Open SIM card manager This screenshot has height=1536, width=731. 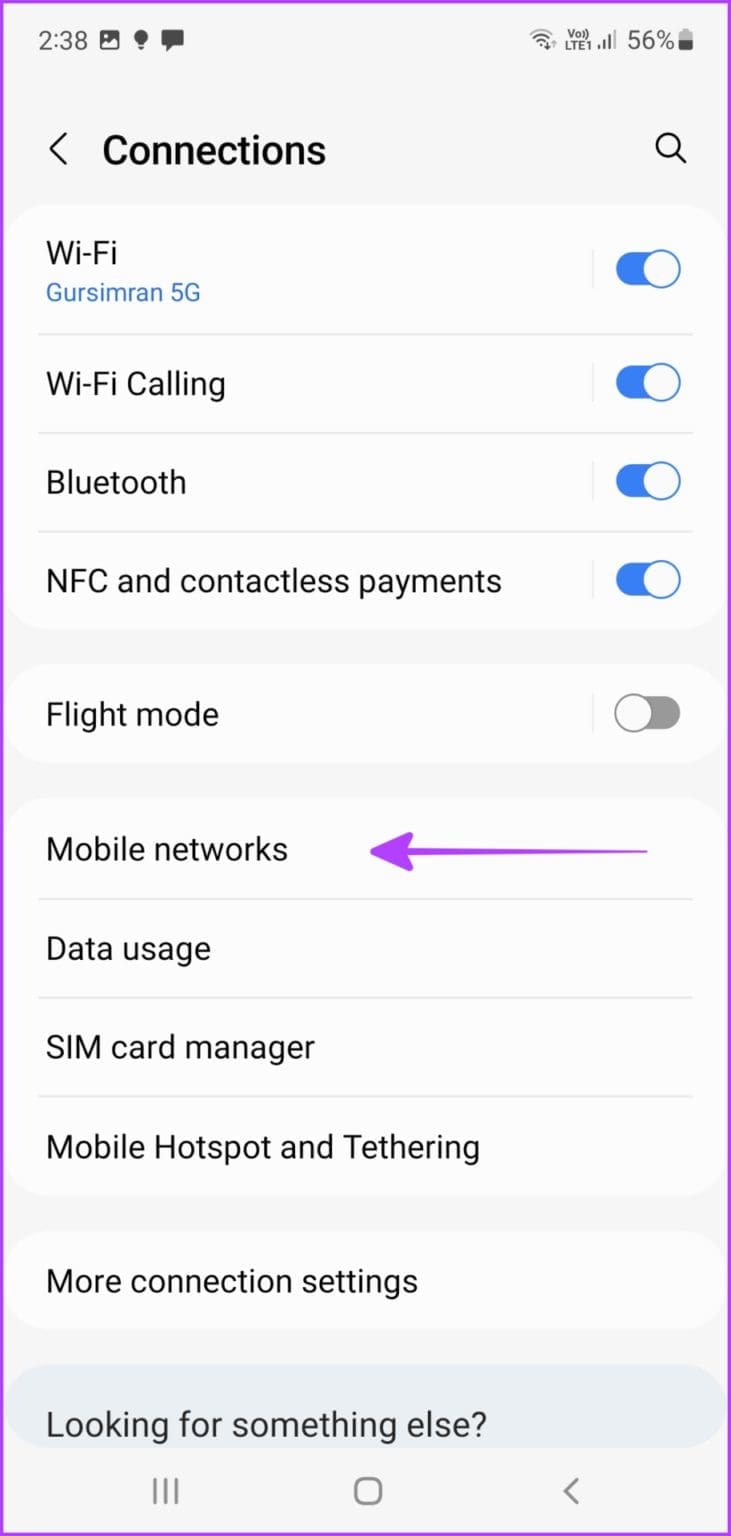coord(180,1047)
